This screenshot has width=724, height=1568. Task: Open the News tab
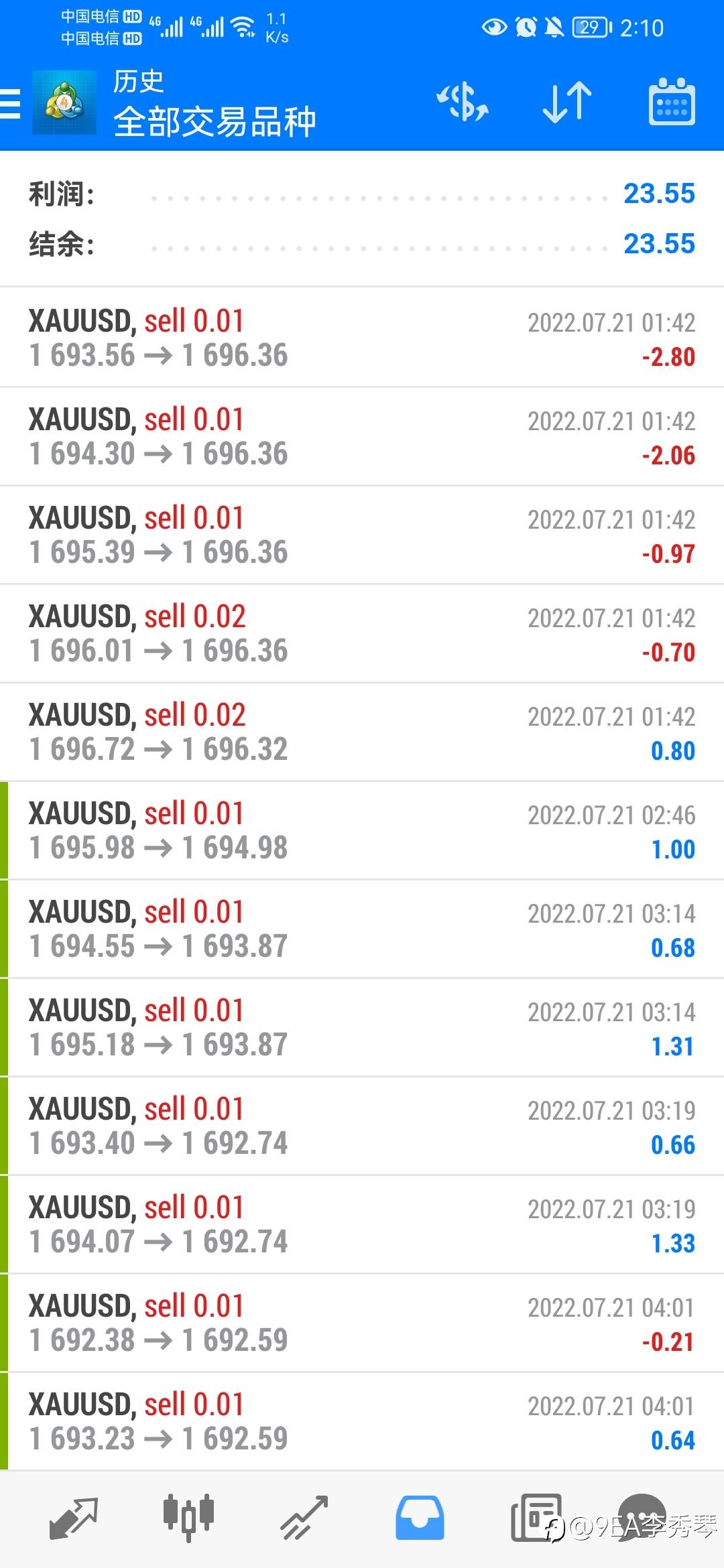[x=536, y=1518]
